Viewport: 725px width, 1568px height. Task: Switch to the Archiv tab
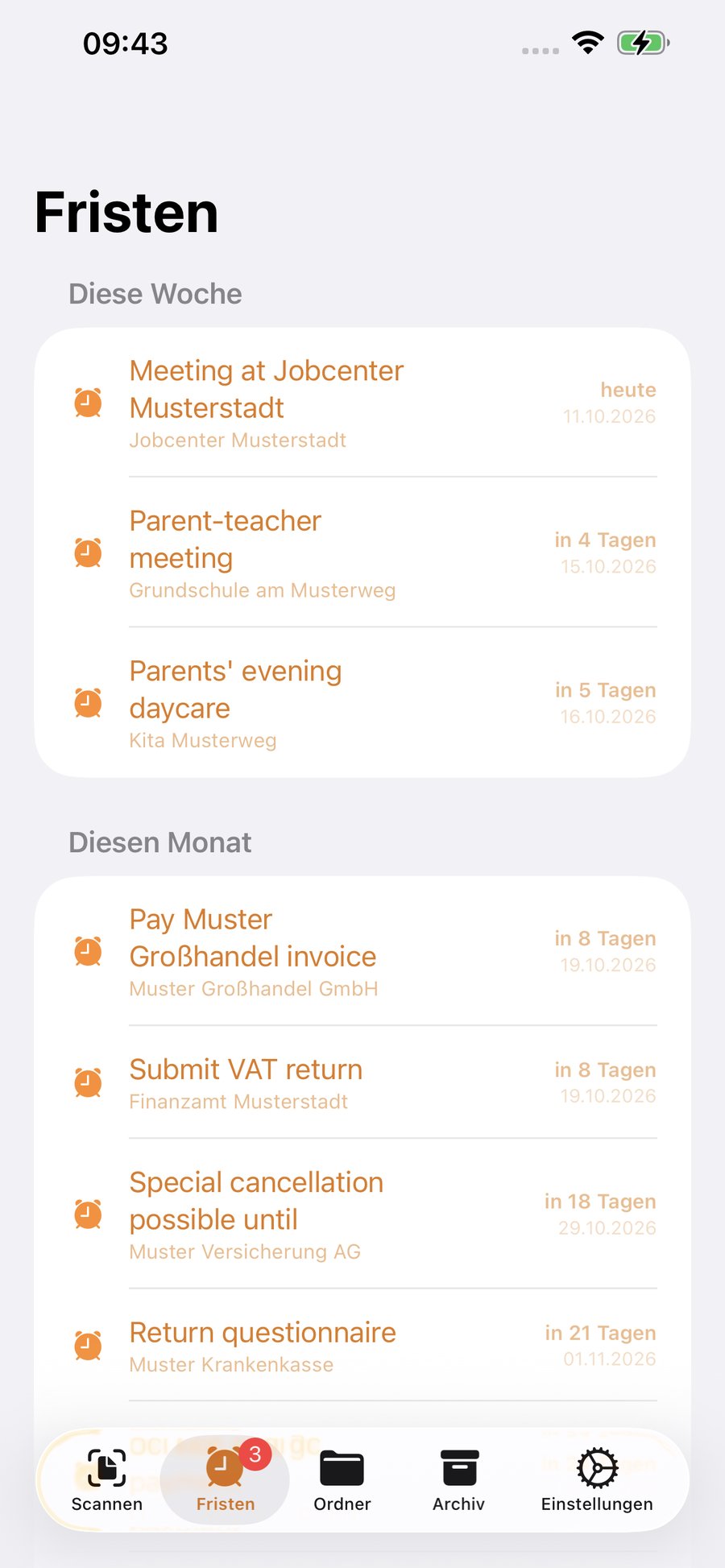point(459,1480)
